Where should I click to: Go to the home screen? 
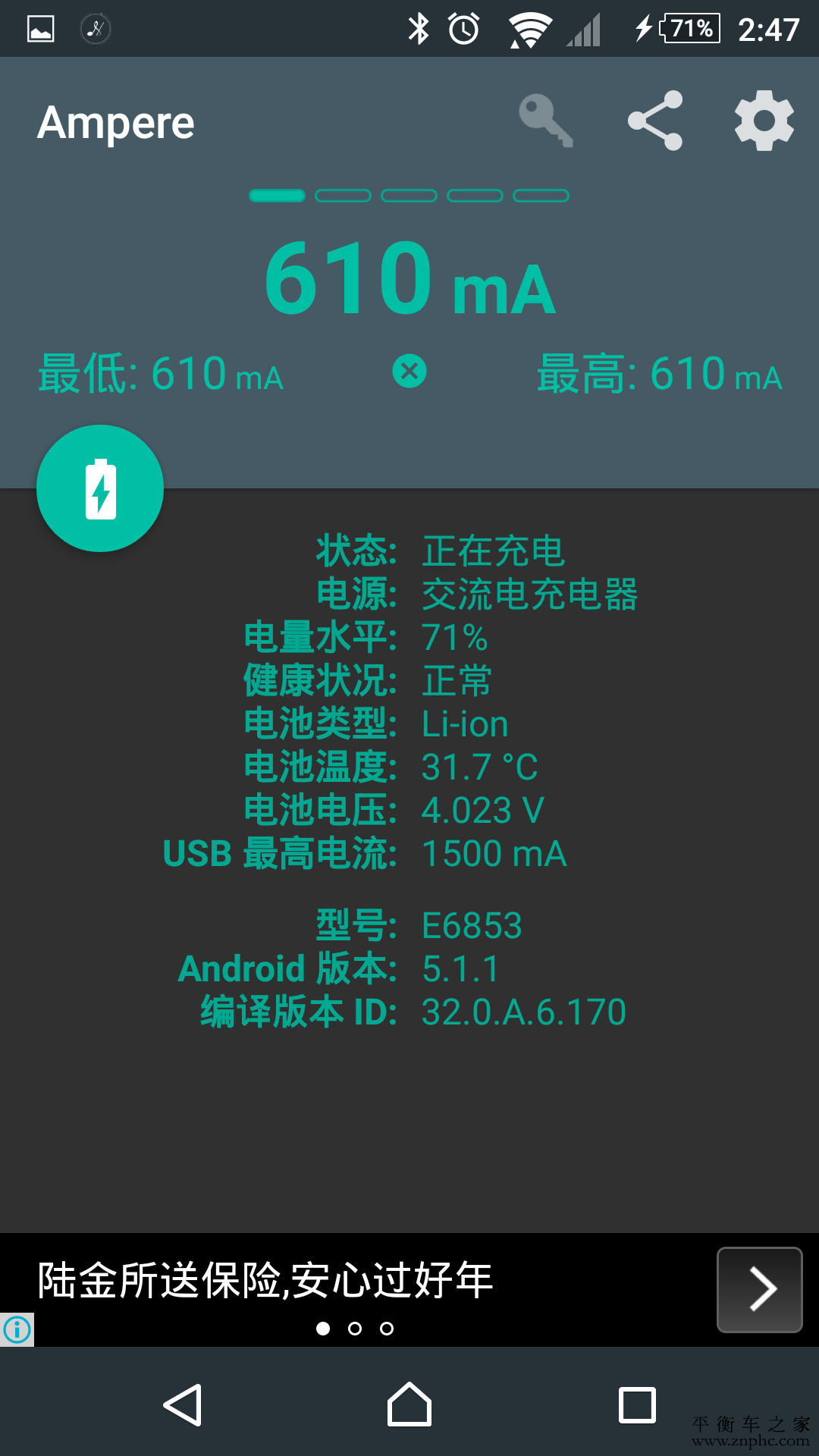(x=409, y=1405)
